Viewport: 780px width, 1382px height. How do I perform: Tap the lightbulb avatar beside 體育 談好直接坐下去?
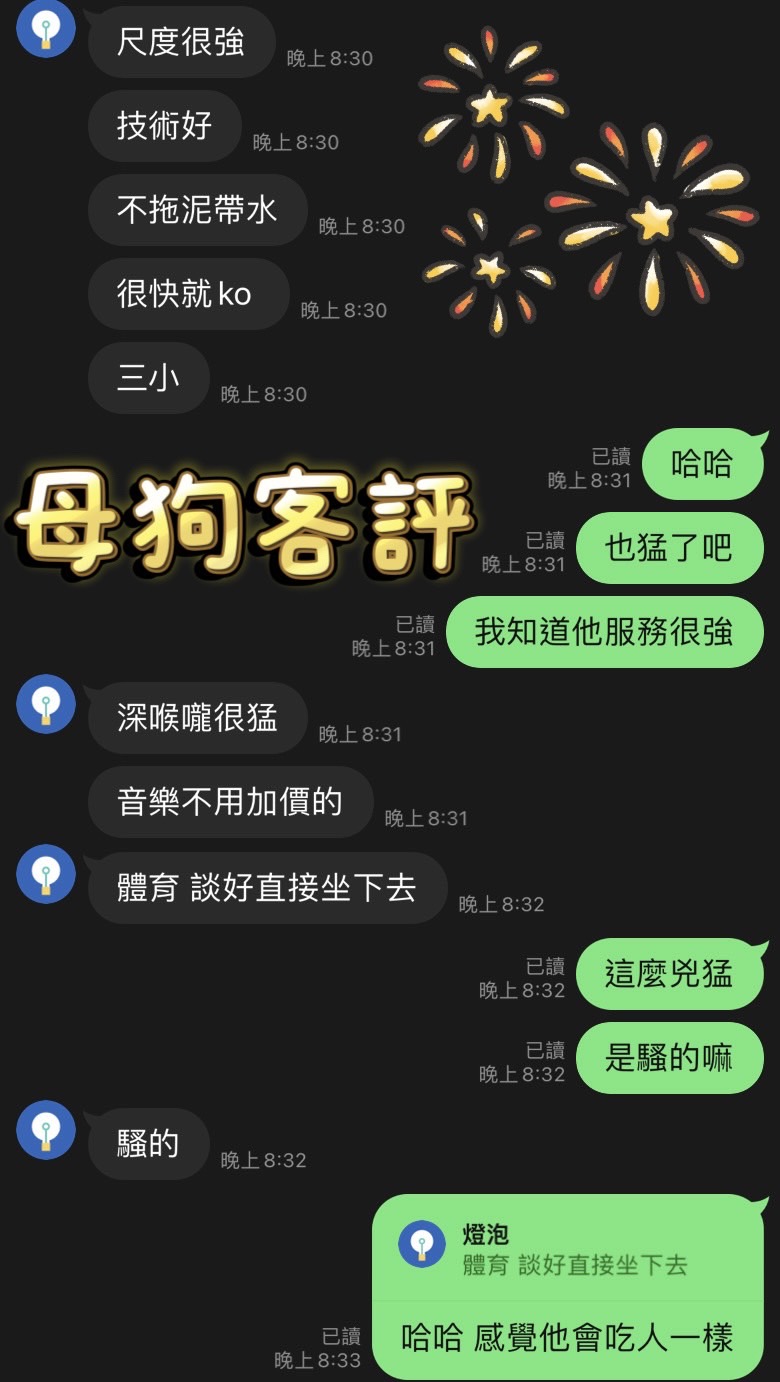click(45, 874)
